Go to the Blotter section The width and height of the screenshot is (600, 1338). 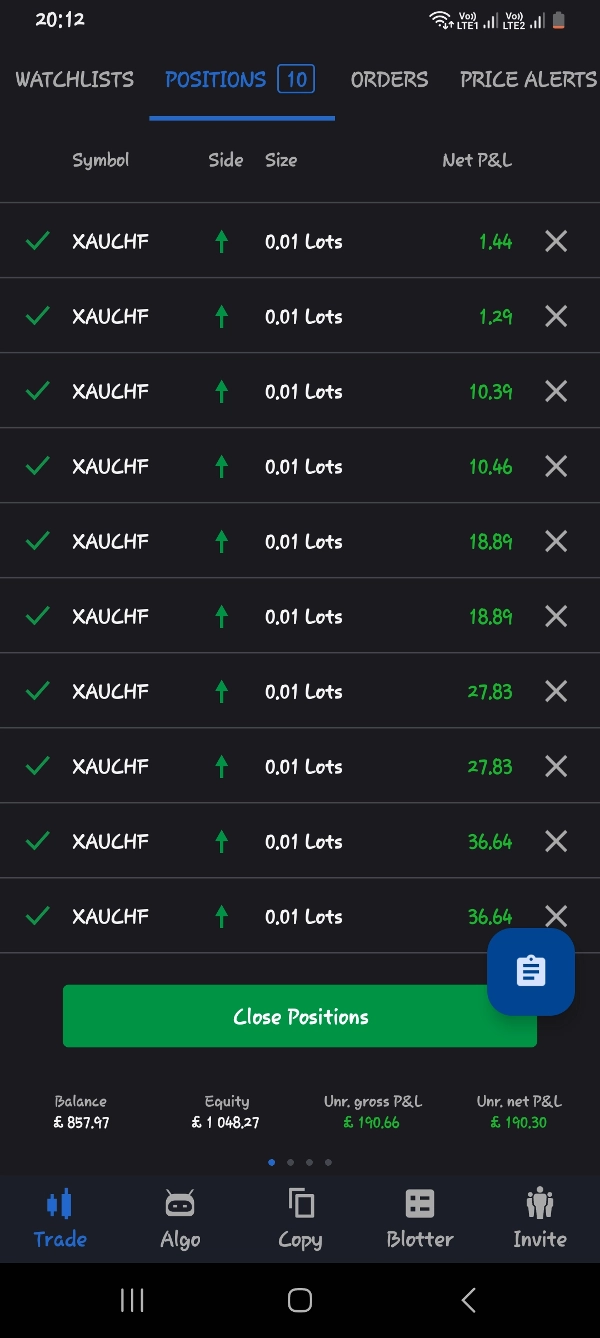[x=420, y=1219]
